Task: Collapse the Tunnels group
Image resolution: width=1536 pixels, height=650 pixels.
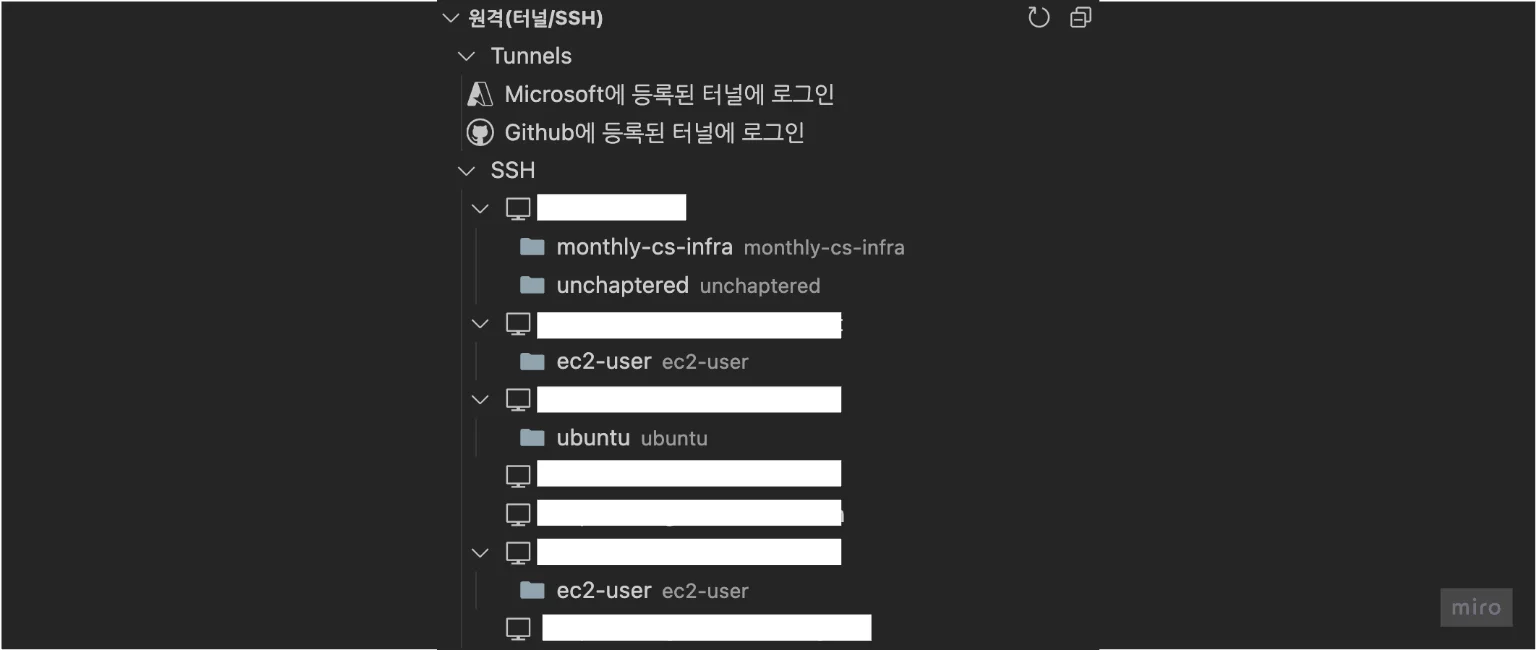Action: (x=467, y=56)
